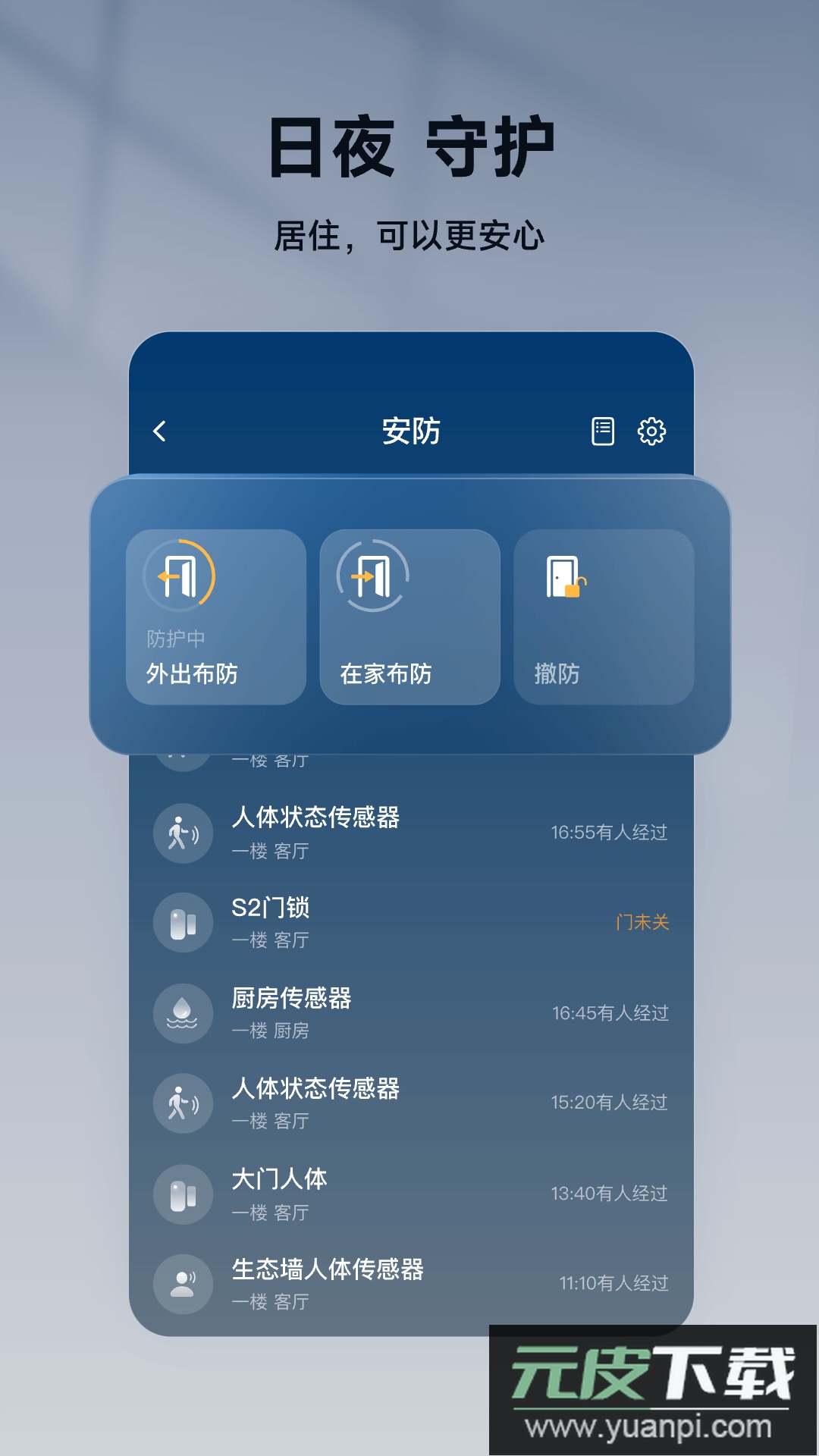Click the 大门人体 door sensor icon
The image size is (819, 1456).
[x=184, y=1194]
